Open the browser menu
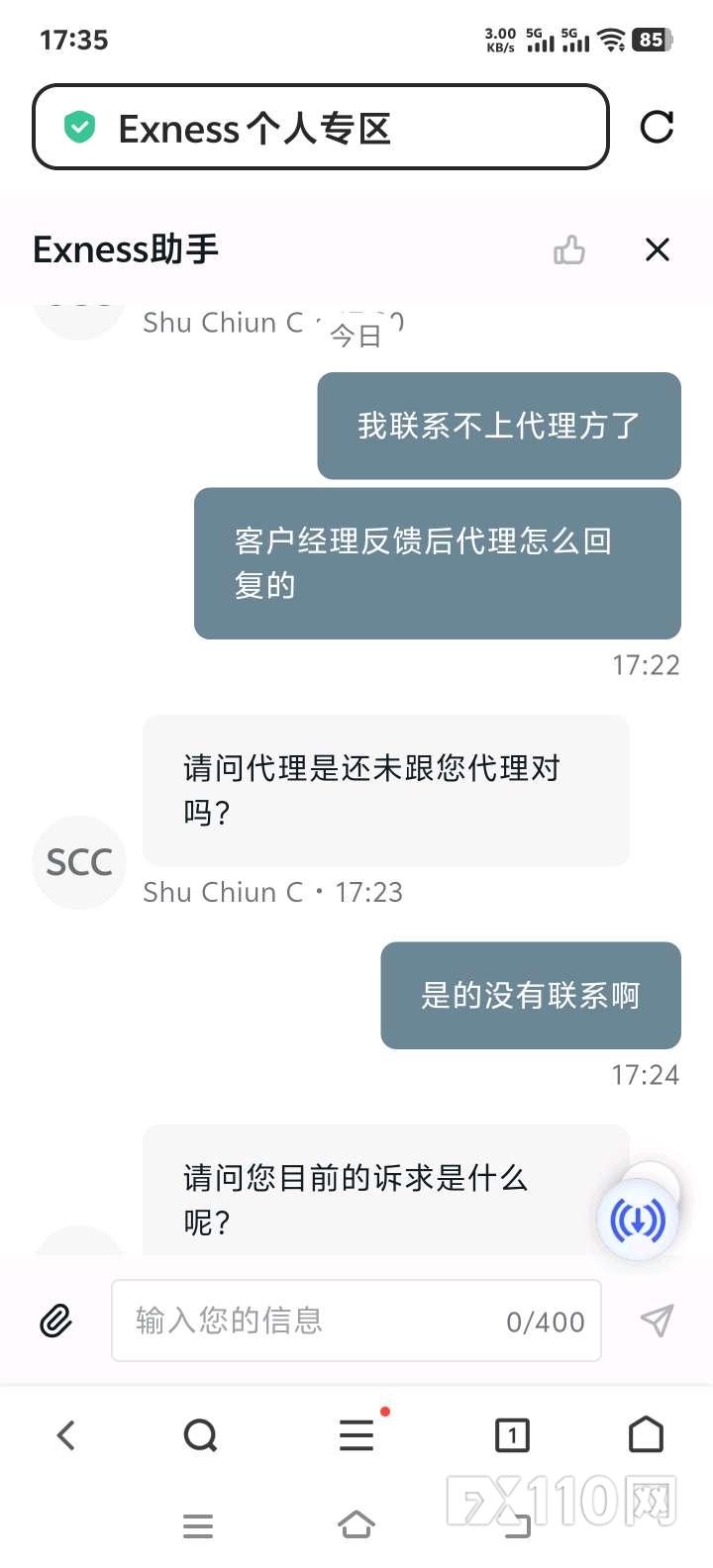Screen dimensions: 713x1568 click(356, 1434)
